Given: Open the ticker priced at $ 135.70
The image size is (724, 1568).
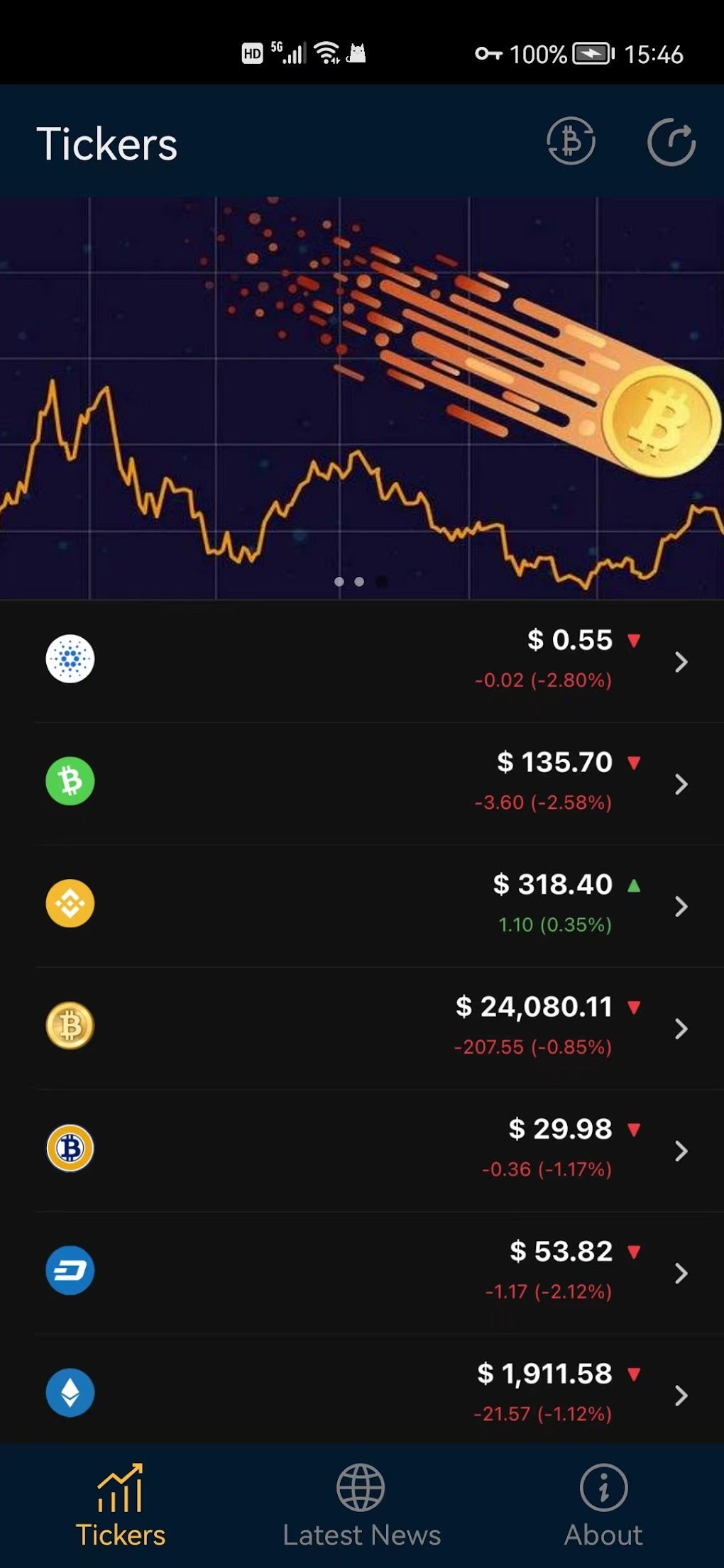Looking at the screenshot, I should [x=362, y=783].
